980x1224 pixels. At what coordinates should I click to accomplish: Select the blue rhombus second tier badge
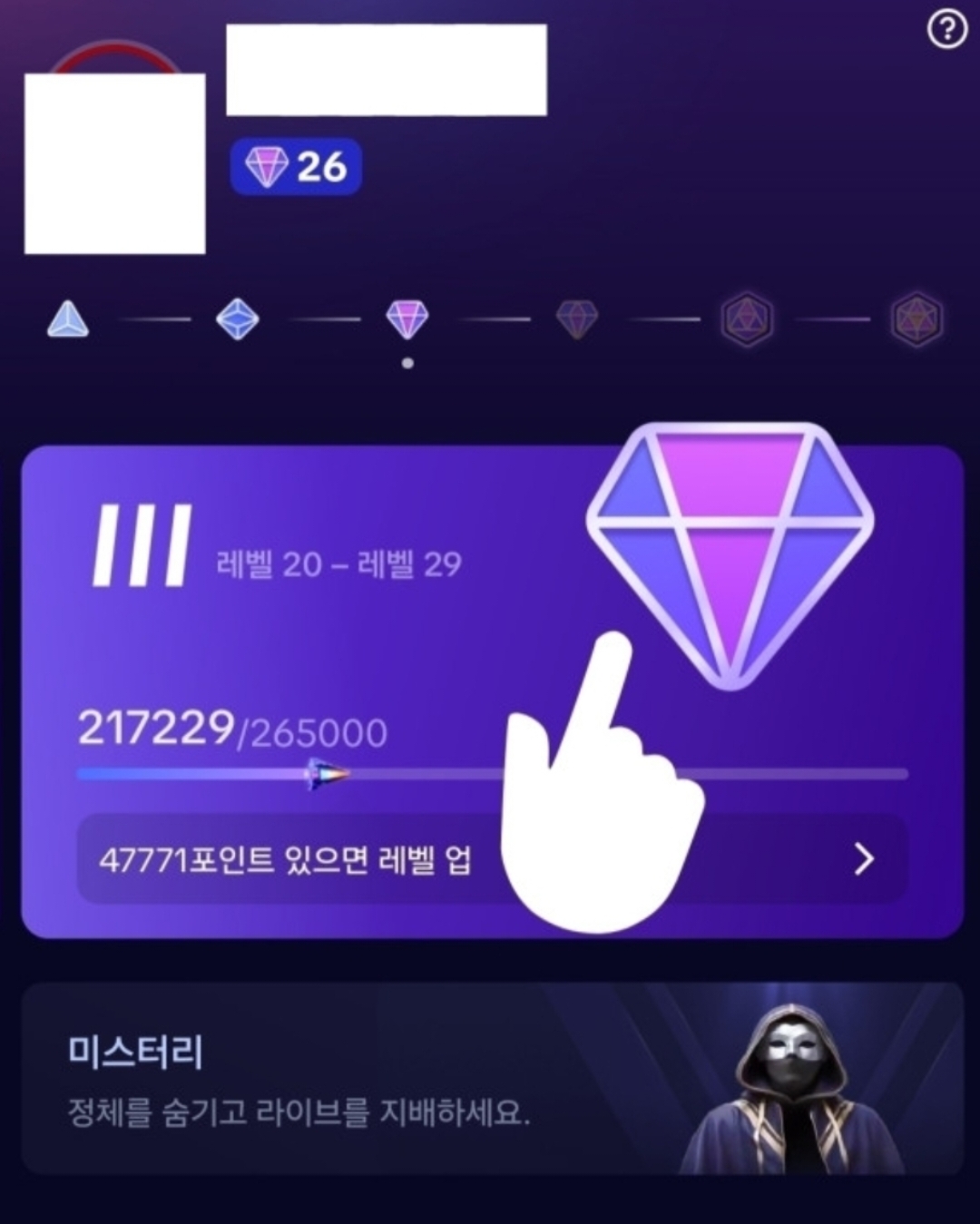point(238,319)
